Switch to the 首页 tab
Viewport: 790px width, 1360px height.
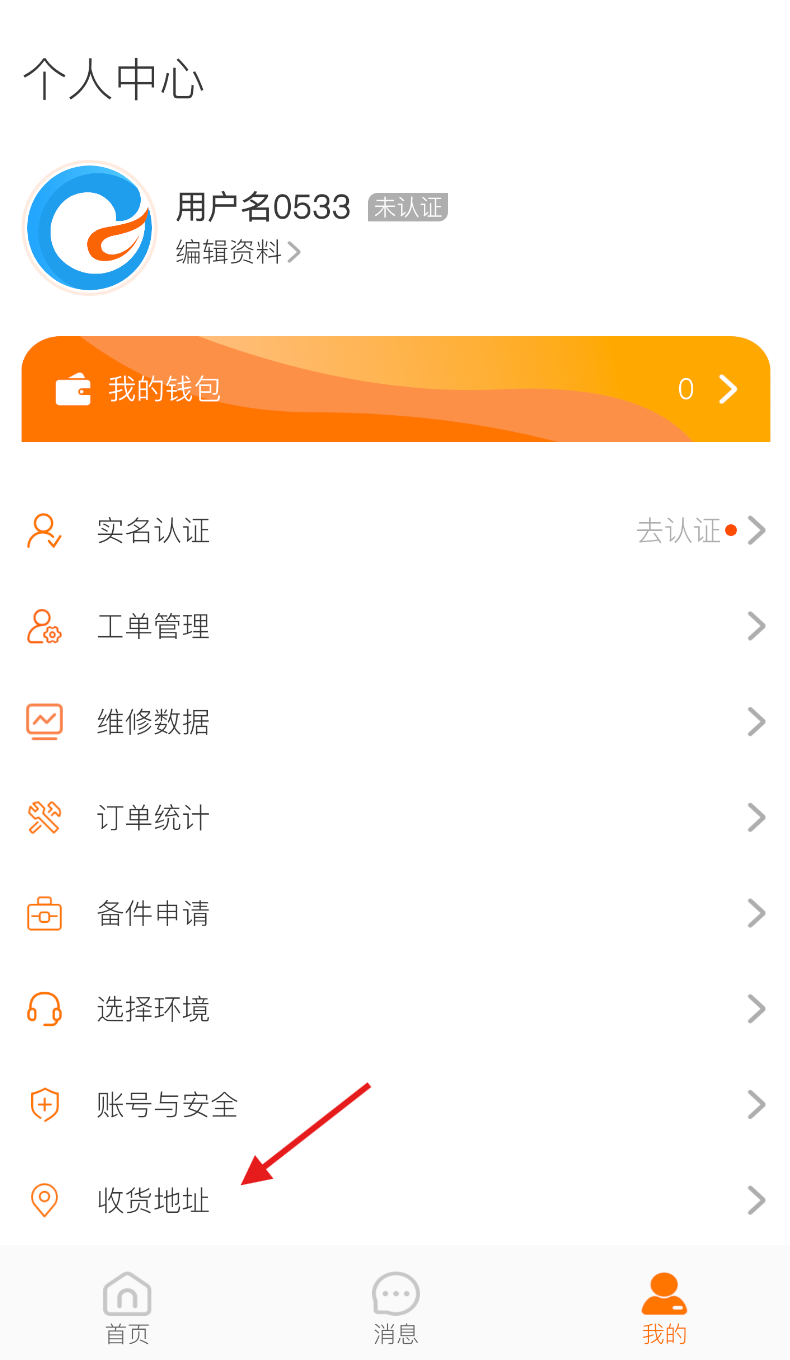pos(127,1308)
